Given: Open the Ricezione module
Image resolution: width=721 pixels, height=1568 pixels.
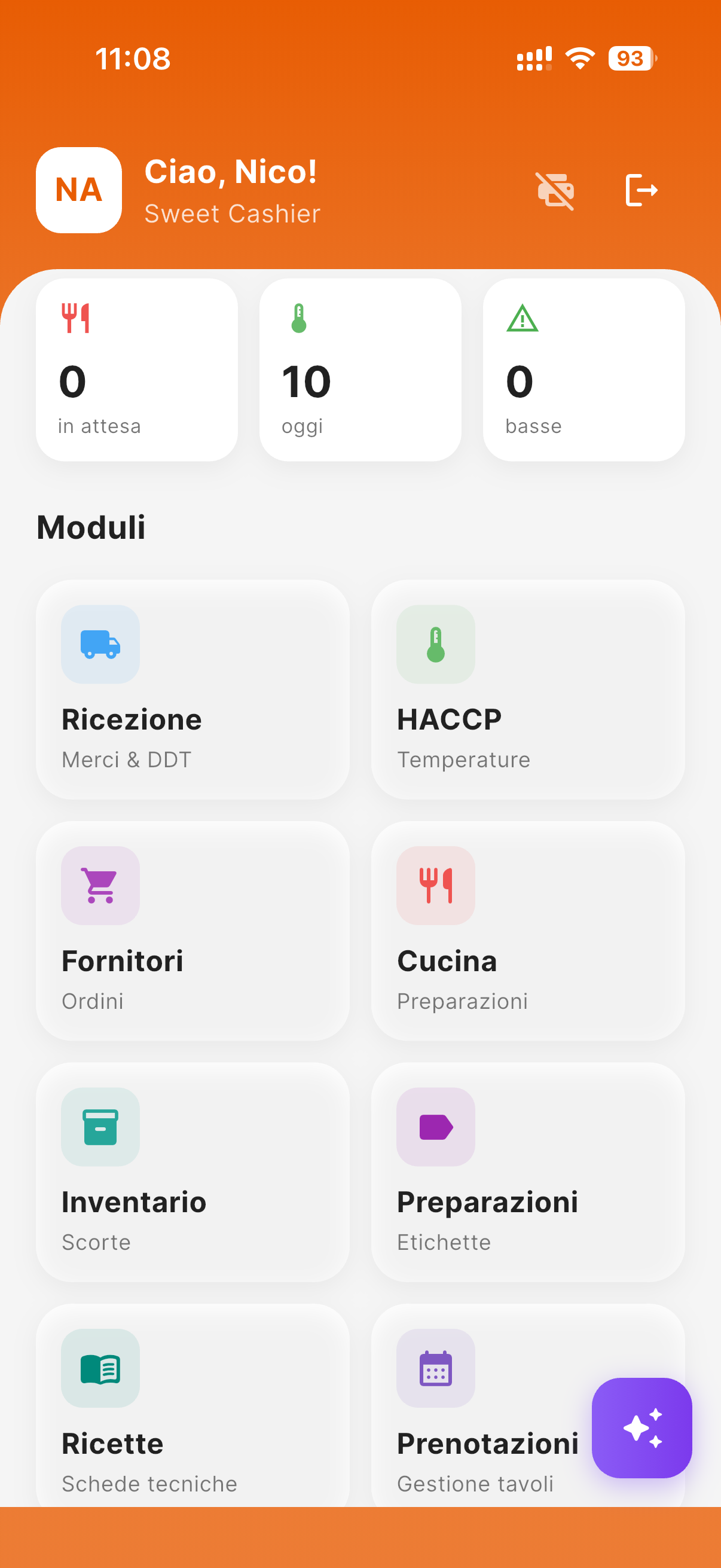Looking at the screenshot, I should pyautogui.click(x=193, y=690).
